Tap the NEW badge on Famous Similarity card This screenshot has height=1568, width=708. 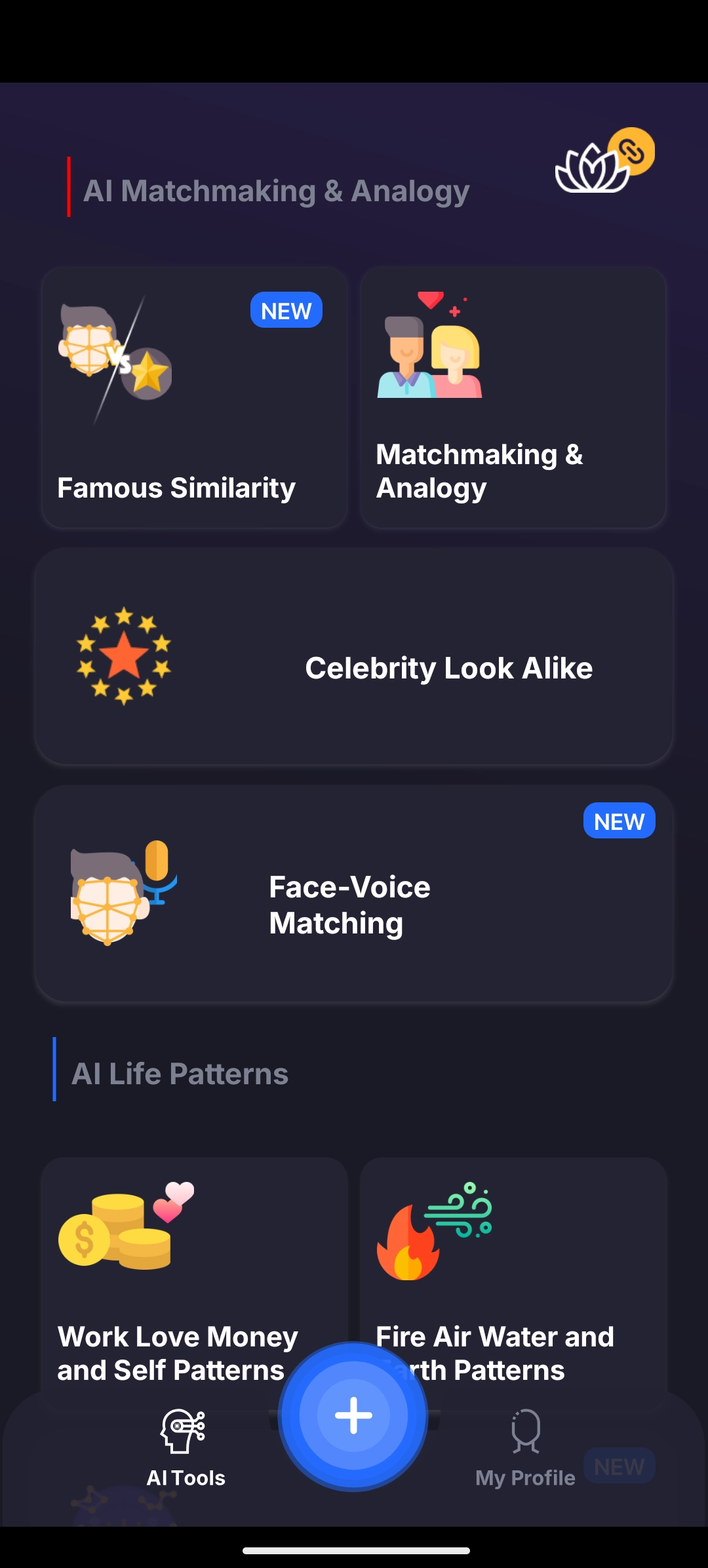[x=286, y=310]
